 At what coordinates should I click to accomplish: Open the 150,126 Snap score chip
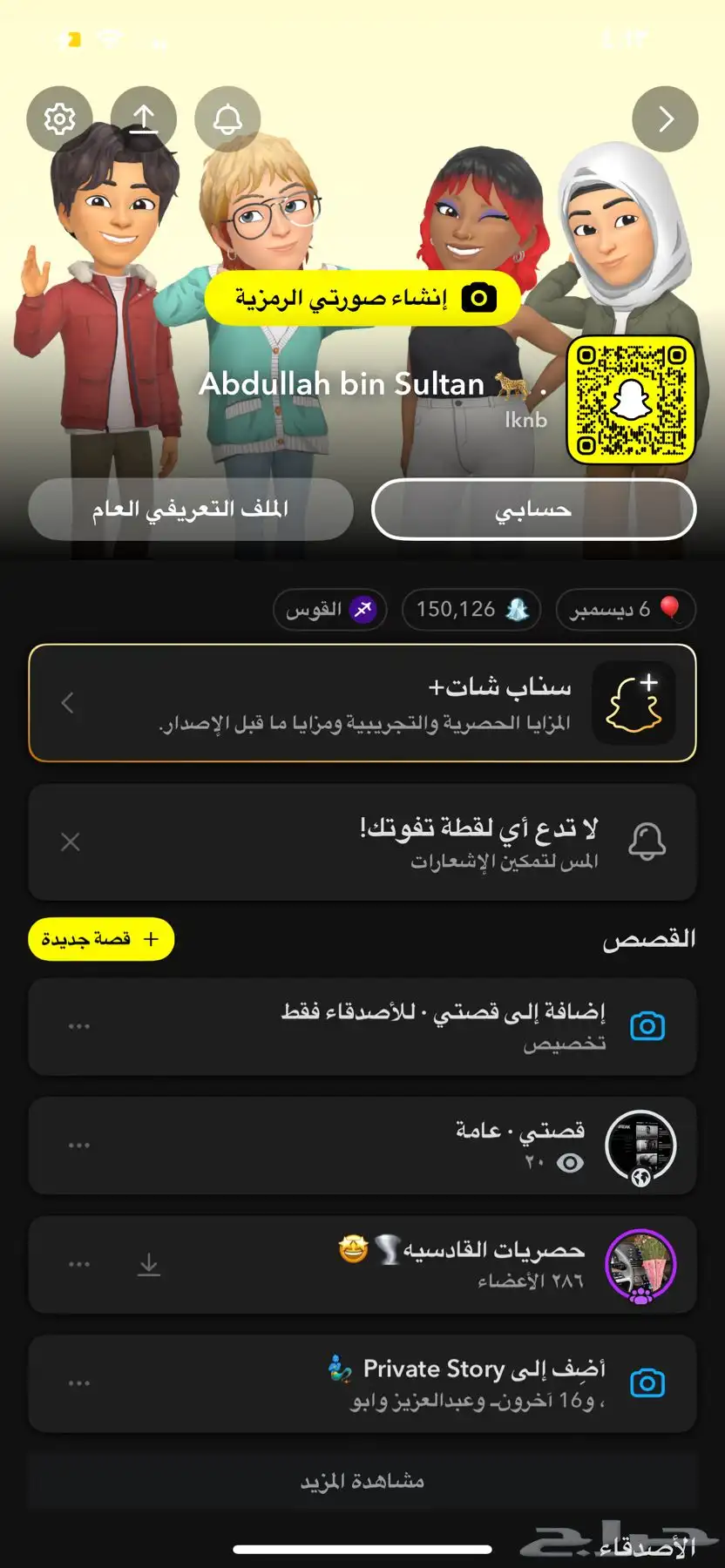pyautogui.click(x=471, y=610)
